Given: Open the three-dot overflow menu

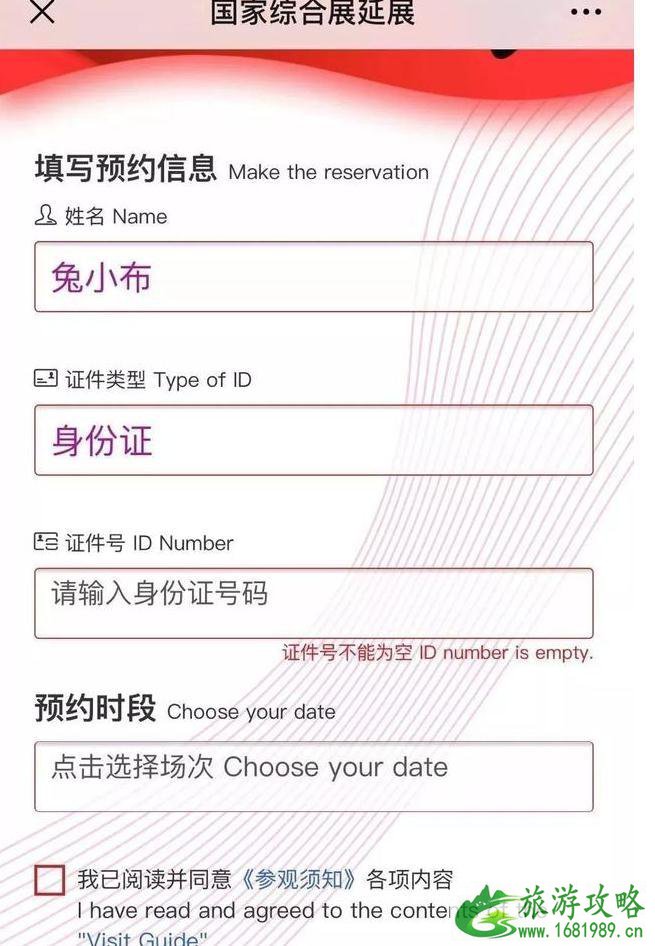Looking at the screenshot, I should [586, 13].
